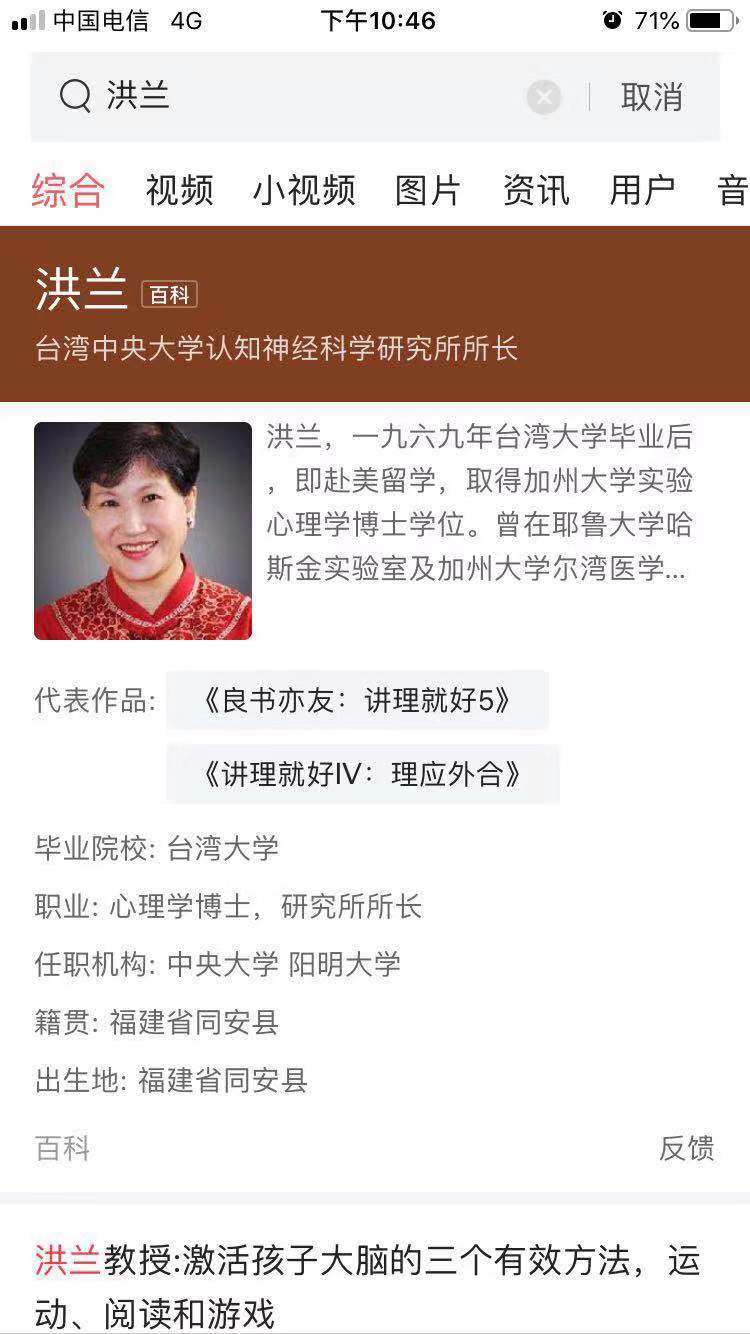Tap the clear search text icon
This screenshot has width=750, height=1334.
(543, 96)
